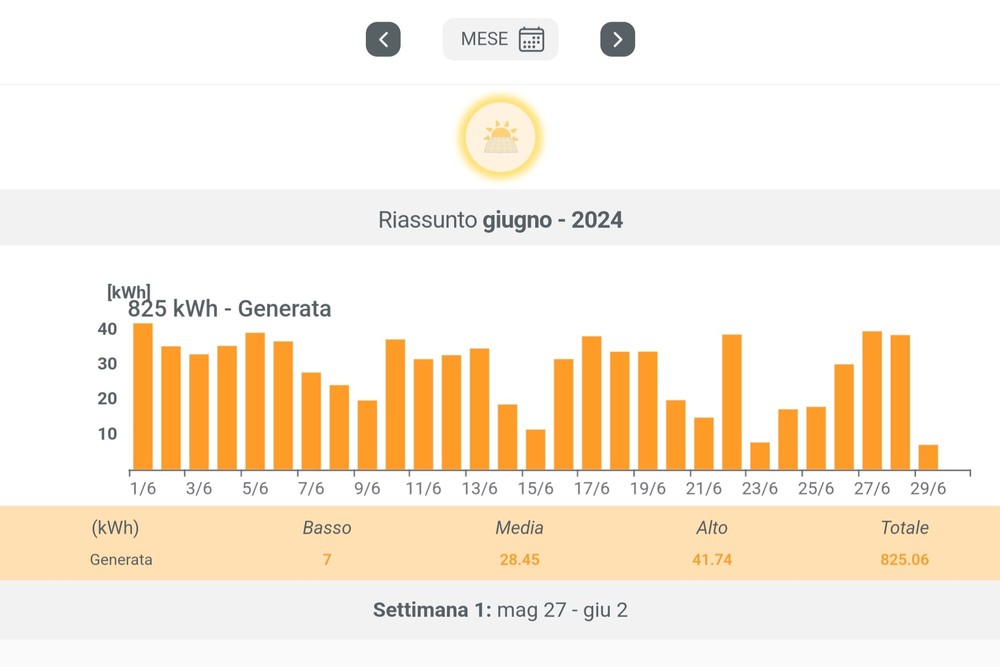
Task: Tap the solar panel generation icon
Action: click(500, 137)
